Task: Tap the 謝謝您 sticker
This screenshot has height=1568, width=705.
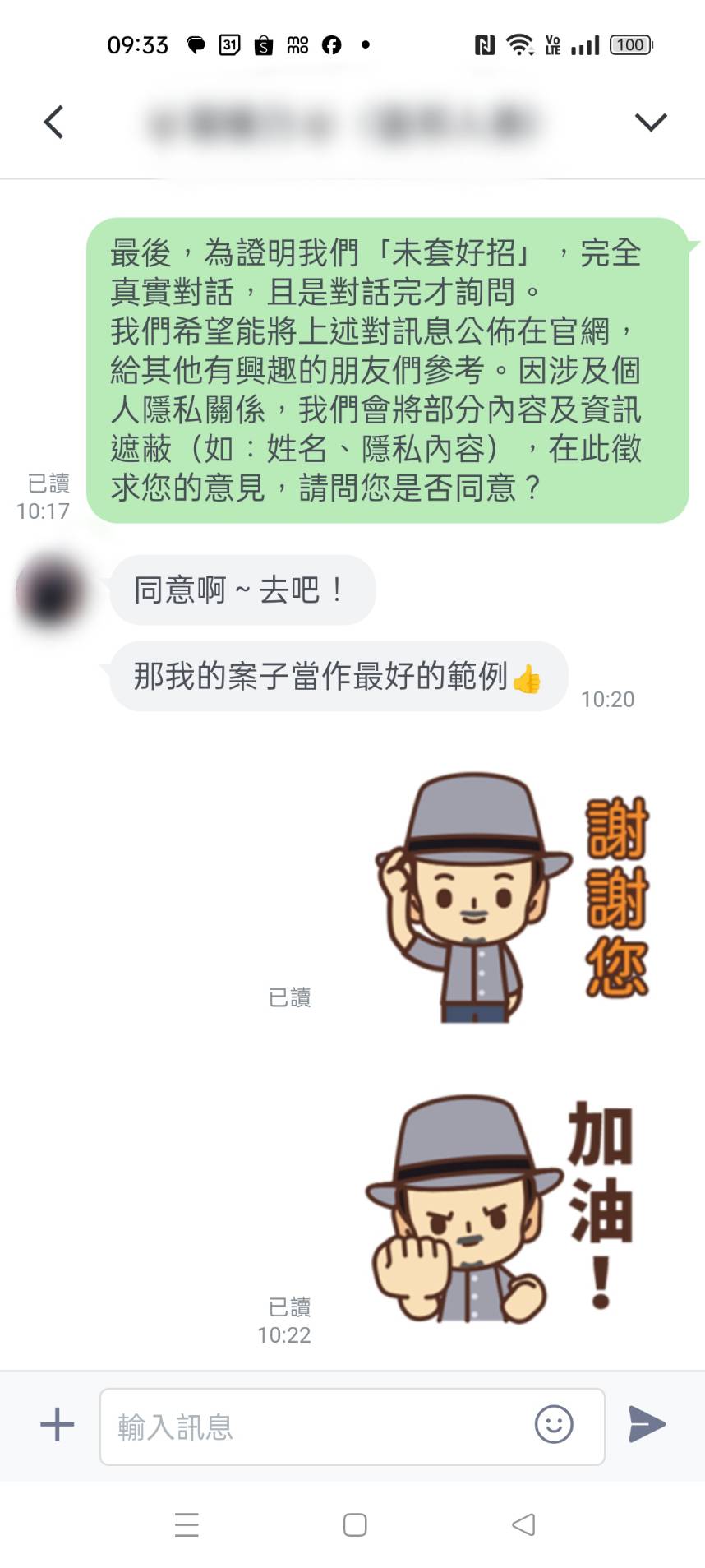Action: coord(509,898)
